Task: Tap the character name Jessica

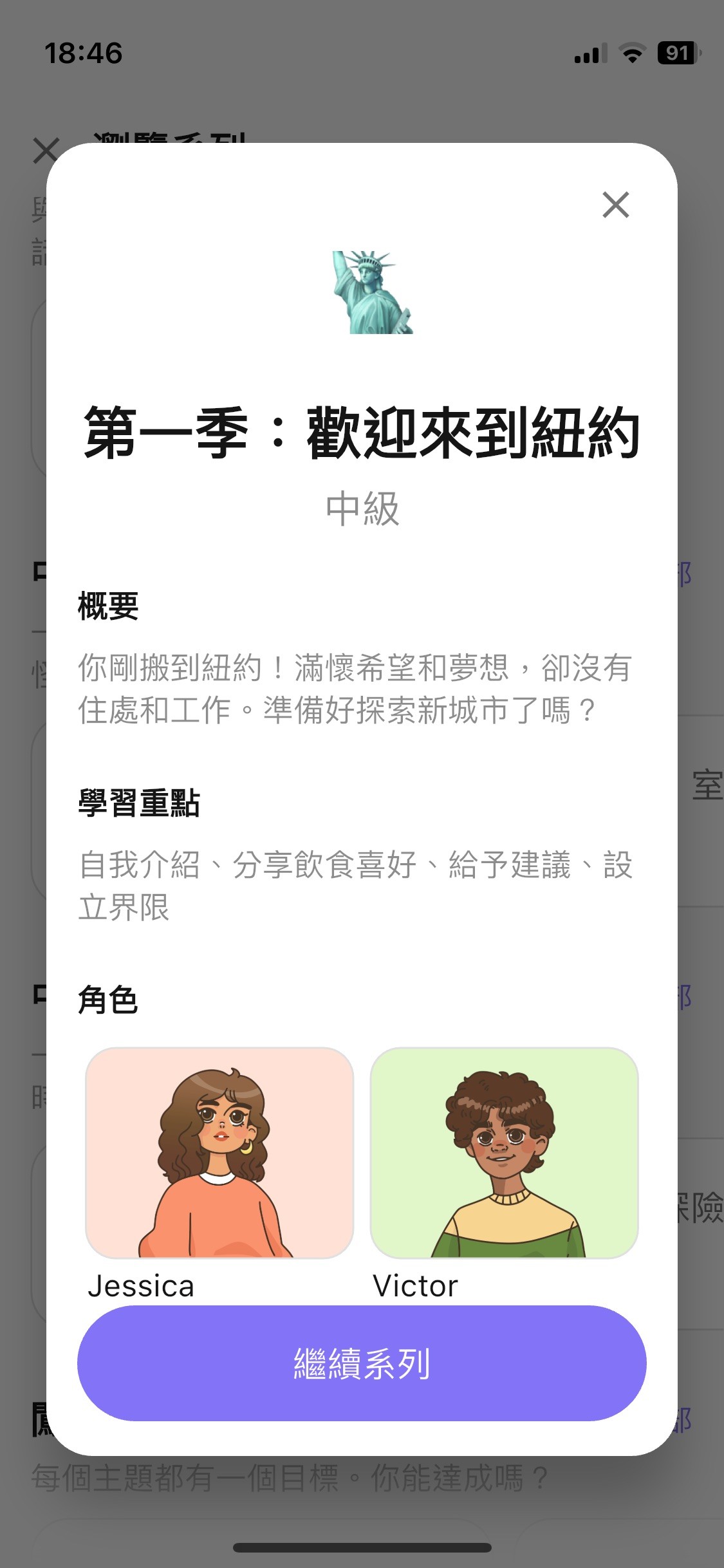Action: (142, 1286)
